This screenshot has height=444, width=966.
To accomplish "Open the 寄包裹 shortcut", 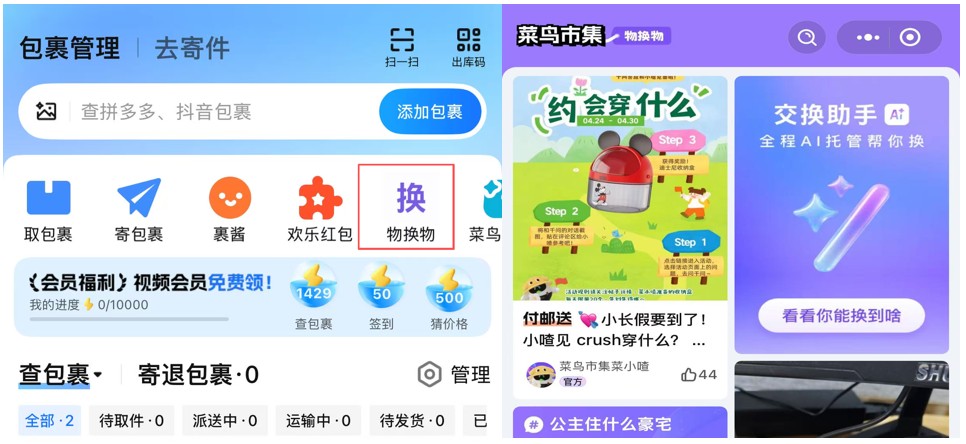I will point(138,211).
